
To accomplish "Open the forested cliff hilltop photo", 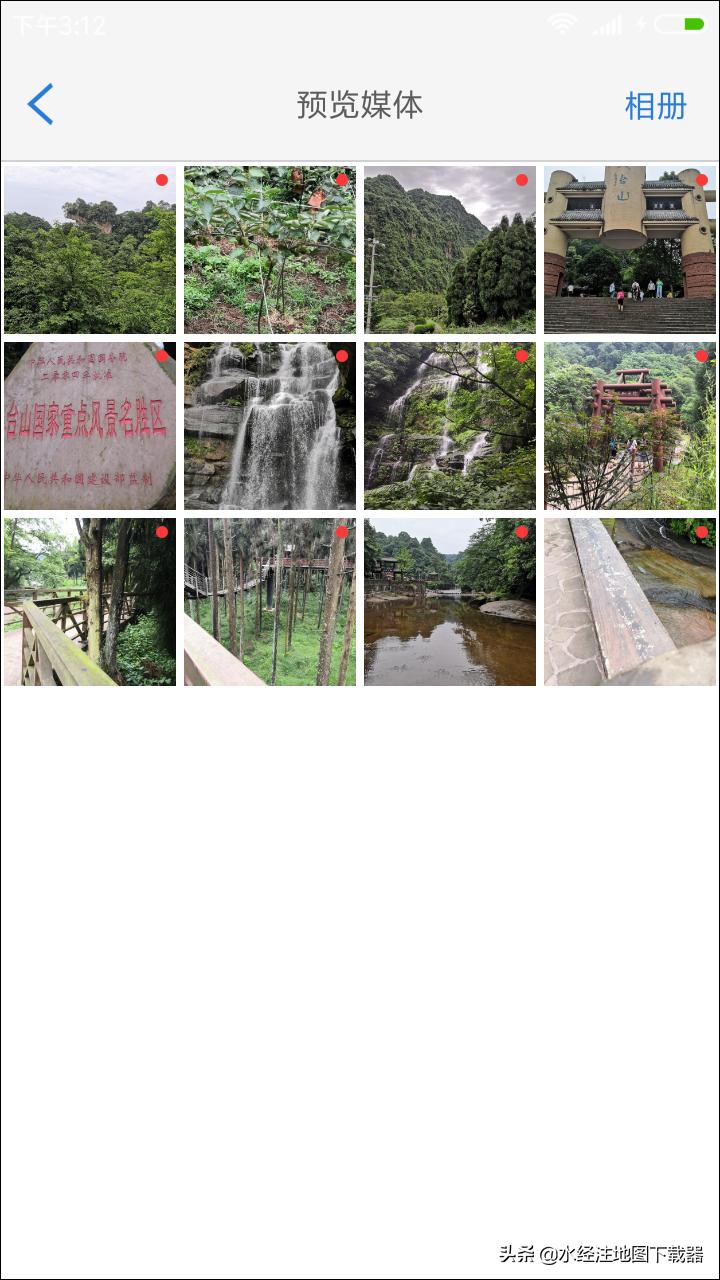I will tap(90, 250).
